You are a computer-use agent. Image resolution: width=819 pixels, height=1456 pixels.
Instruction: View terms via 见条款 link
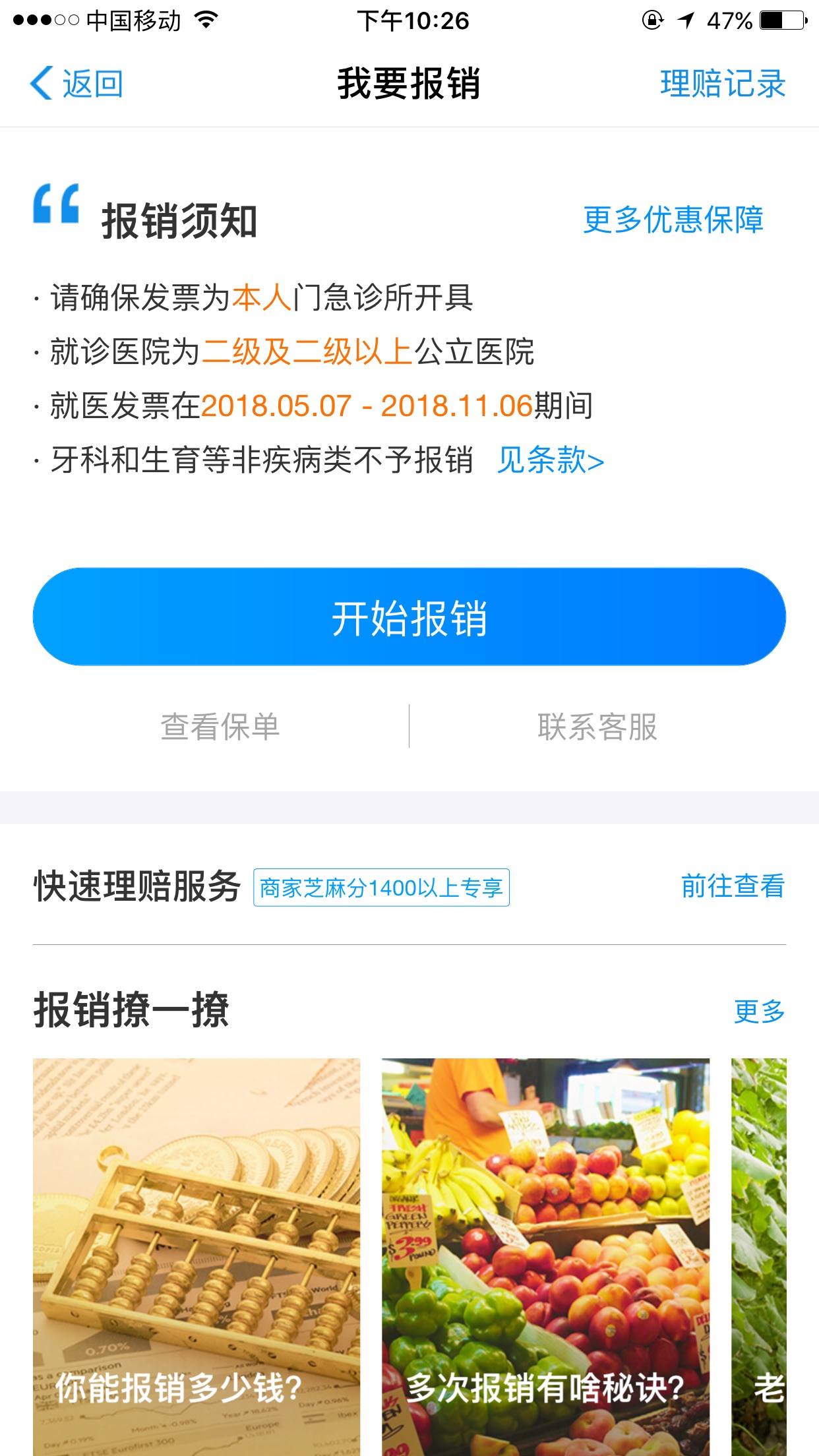(x=551, y=460)
